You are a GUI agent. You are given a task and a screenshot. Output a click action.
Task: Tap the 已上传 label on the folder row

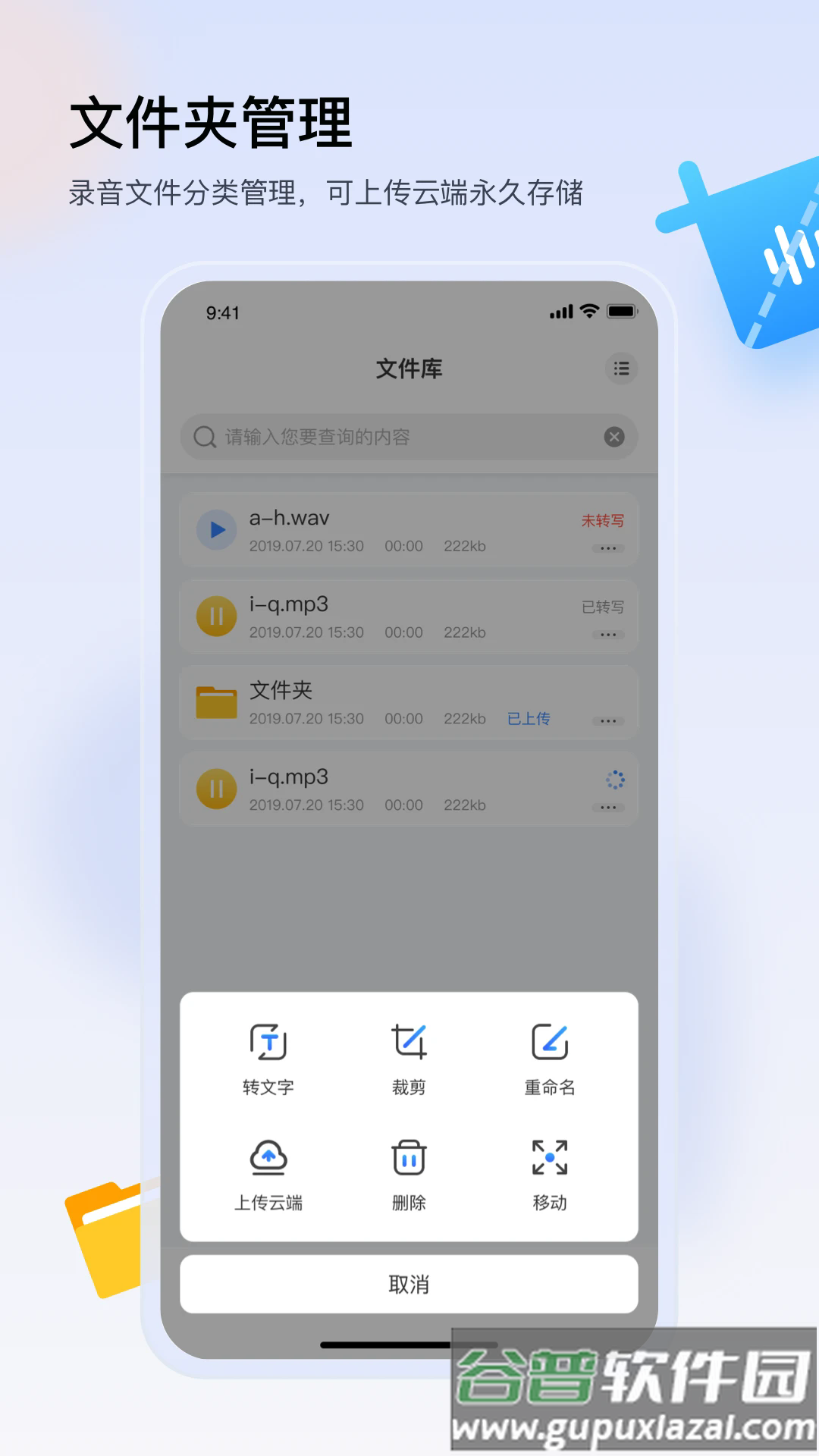(529, 719)
